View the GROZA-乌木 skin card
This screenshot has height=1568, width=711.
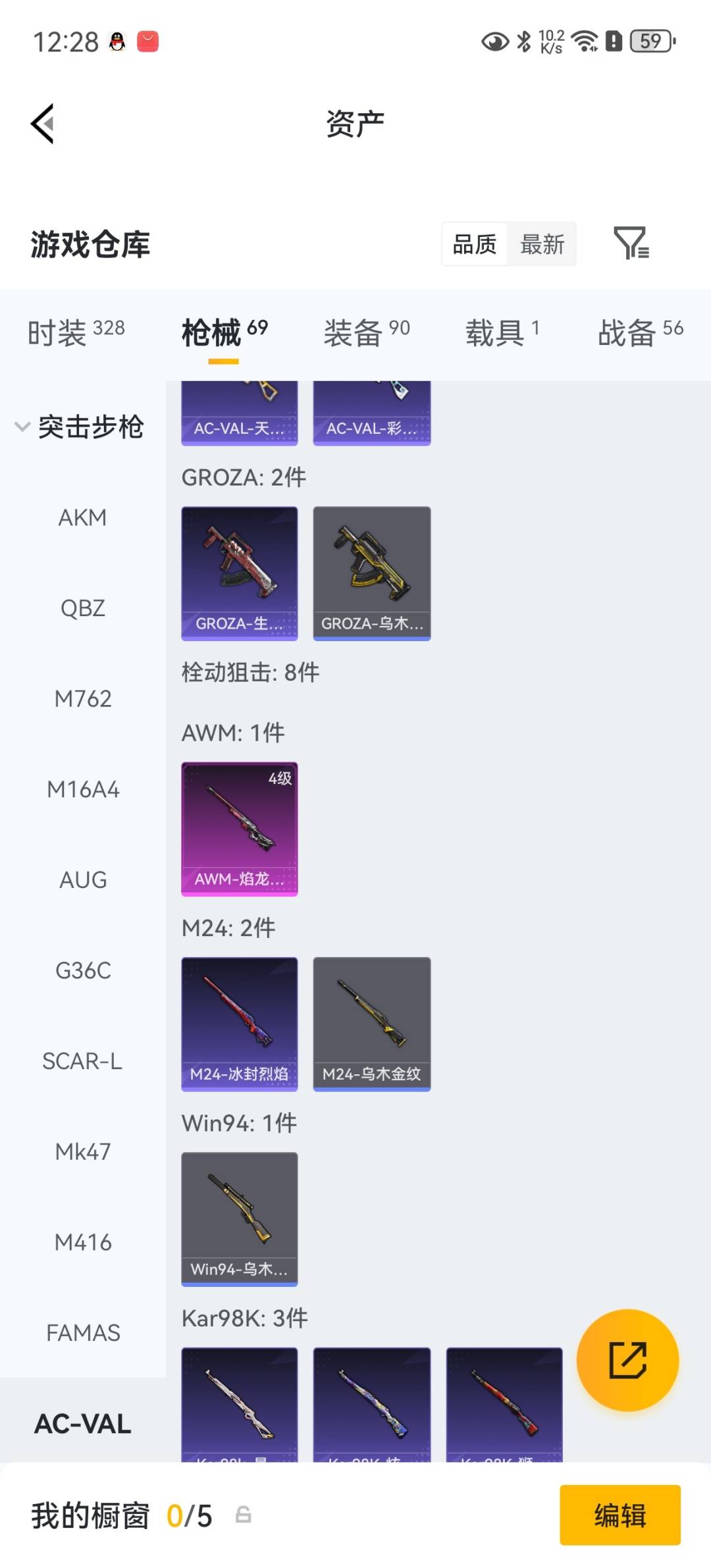point(372,573)
